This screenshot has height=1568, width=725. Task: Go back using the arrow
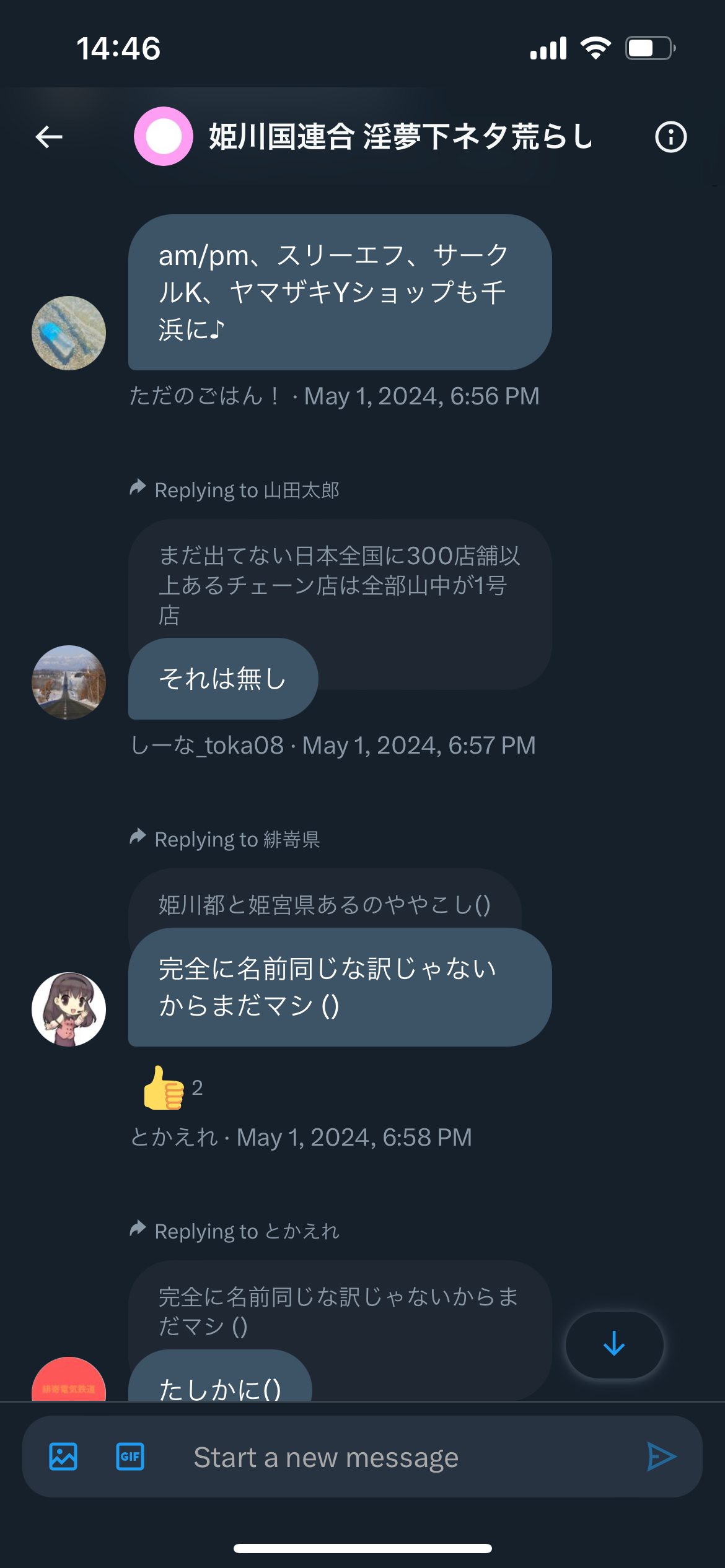pos(49,137)
